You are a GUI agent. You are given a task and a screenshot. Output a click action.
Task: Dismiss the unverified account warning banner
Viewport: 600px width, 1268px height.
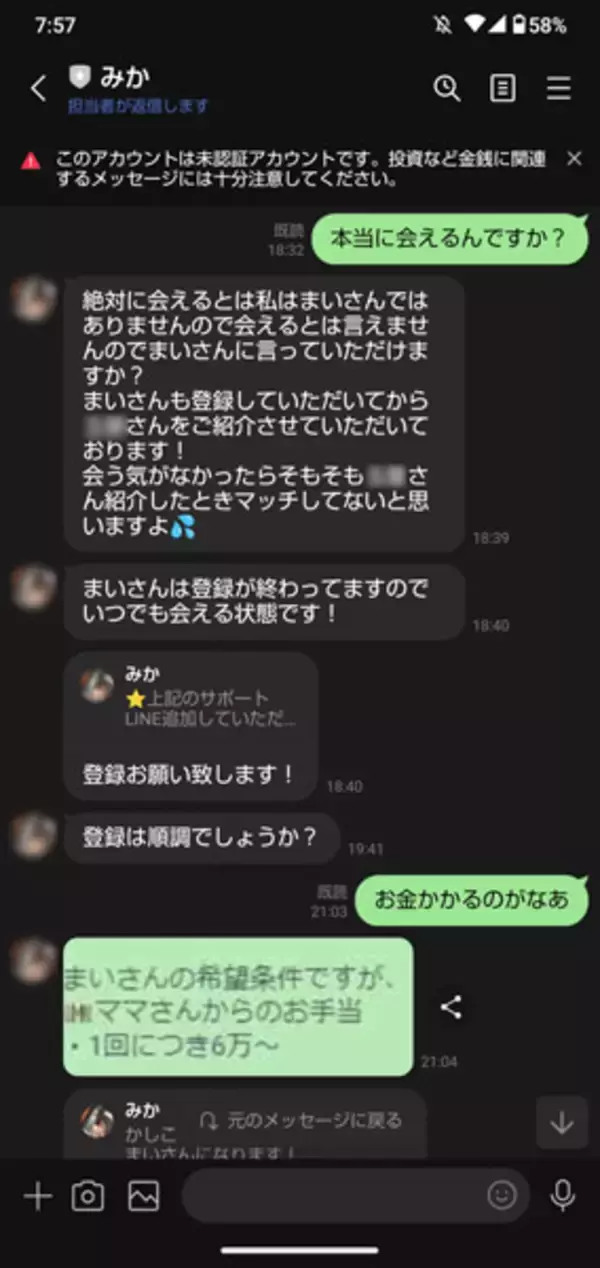click(574, 158)
